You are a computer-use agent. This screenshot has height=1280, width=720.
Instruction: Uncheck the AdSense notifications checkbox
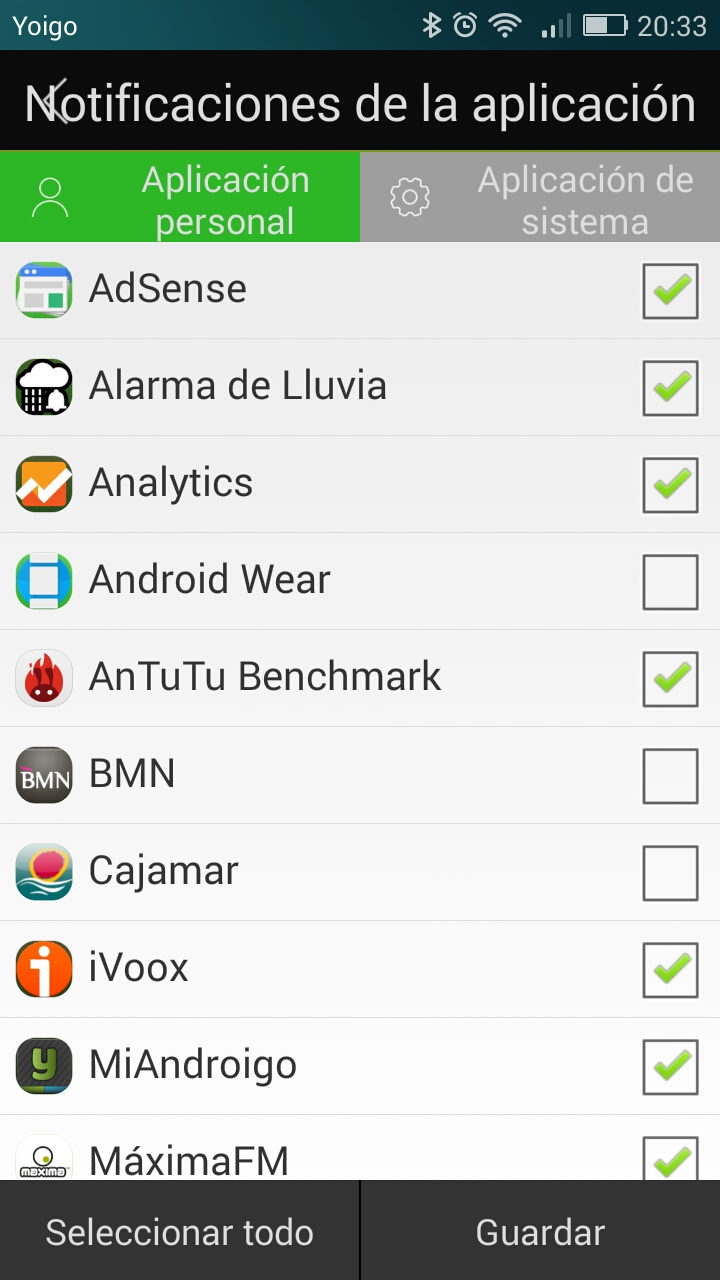(670, 290)
